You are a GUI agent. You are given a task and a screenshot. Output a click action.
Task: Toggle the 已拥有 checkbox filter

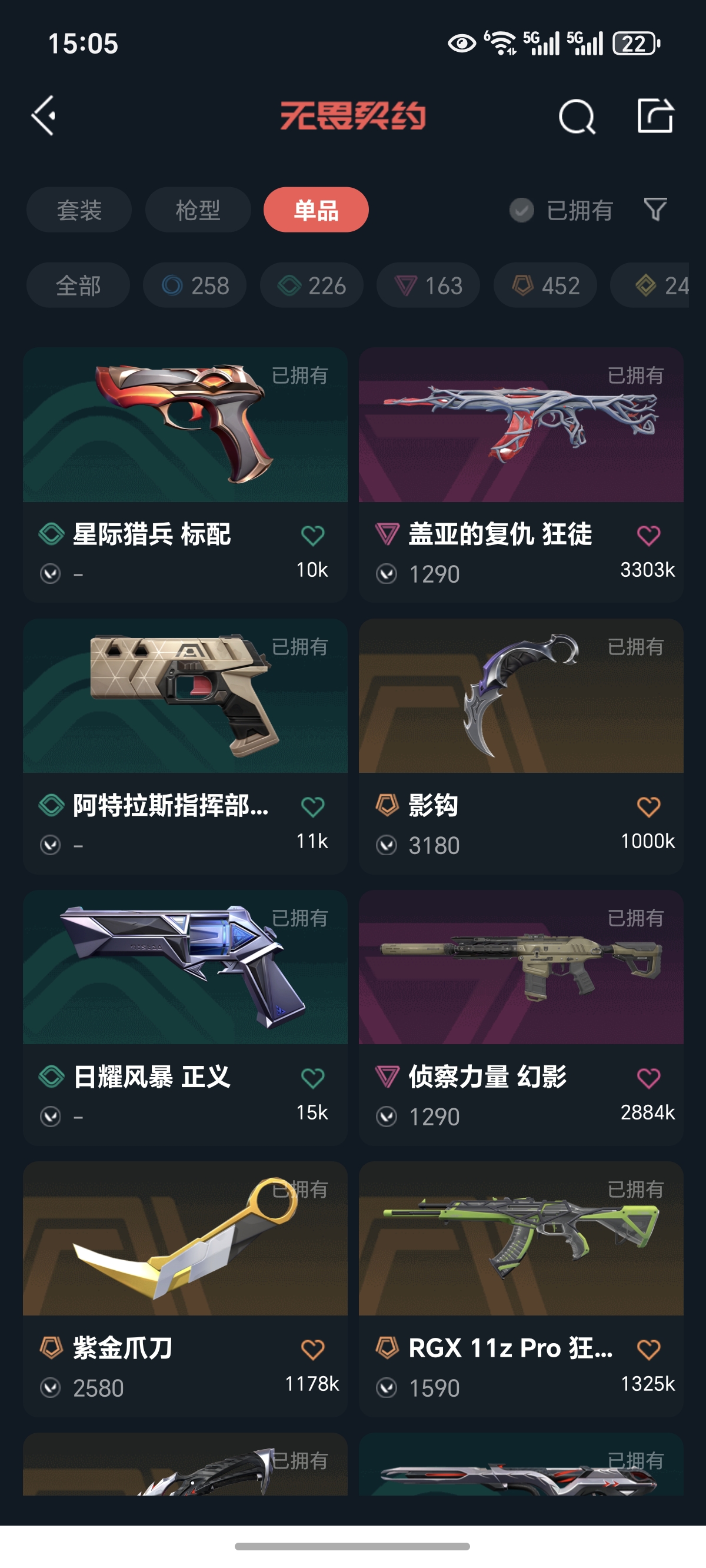[x=561, y=210]
